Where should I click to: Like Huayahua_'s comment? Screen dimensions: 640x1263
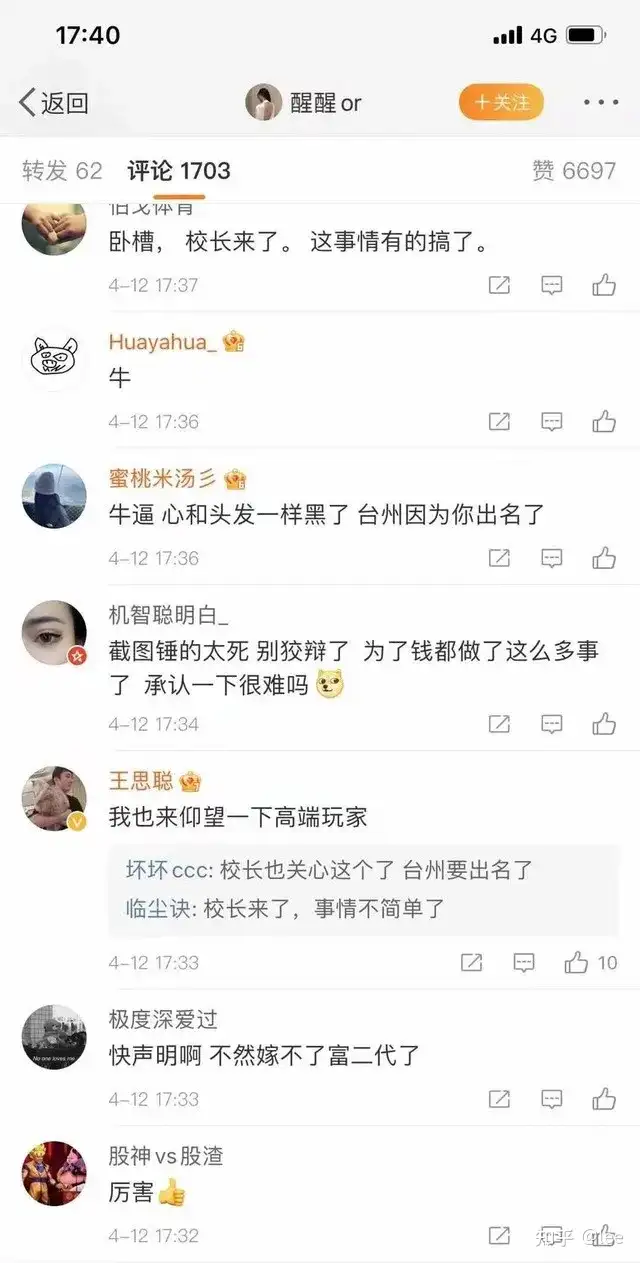click(x=604, y=421)
